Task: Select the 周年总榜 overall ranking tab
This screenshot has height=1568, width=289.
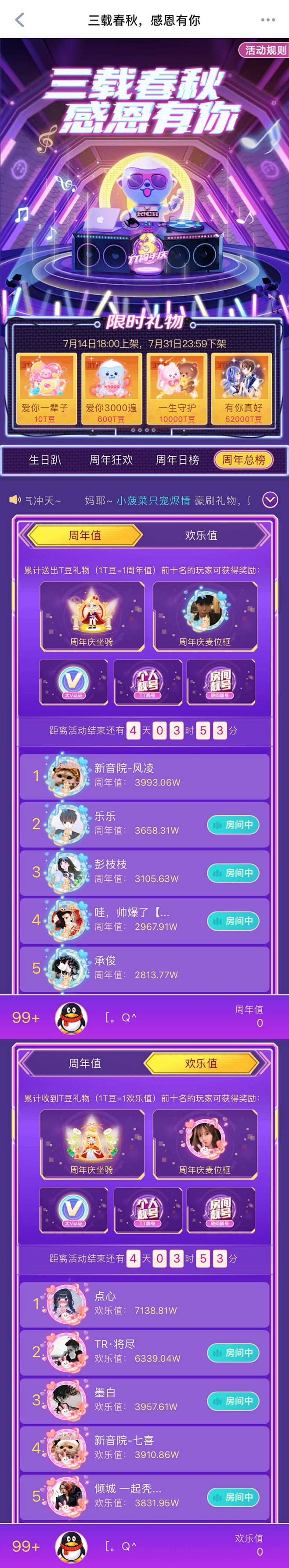Action: point(243,460)
